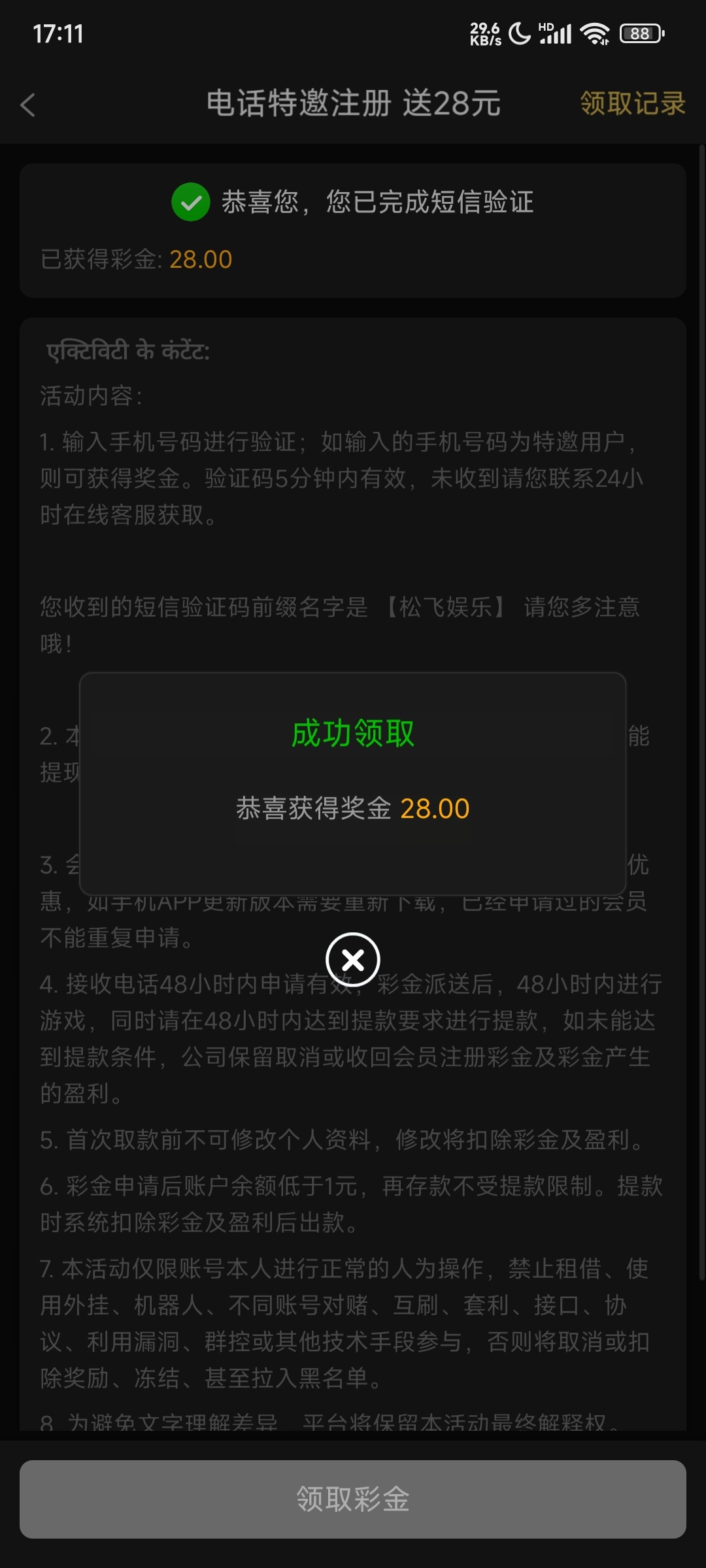
Task: Go back using the header arrow
Action: click(x=27, y=105)
